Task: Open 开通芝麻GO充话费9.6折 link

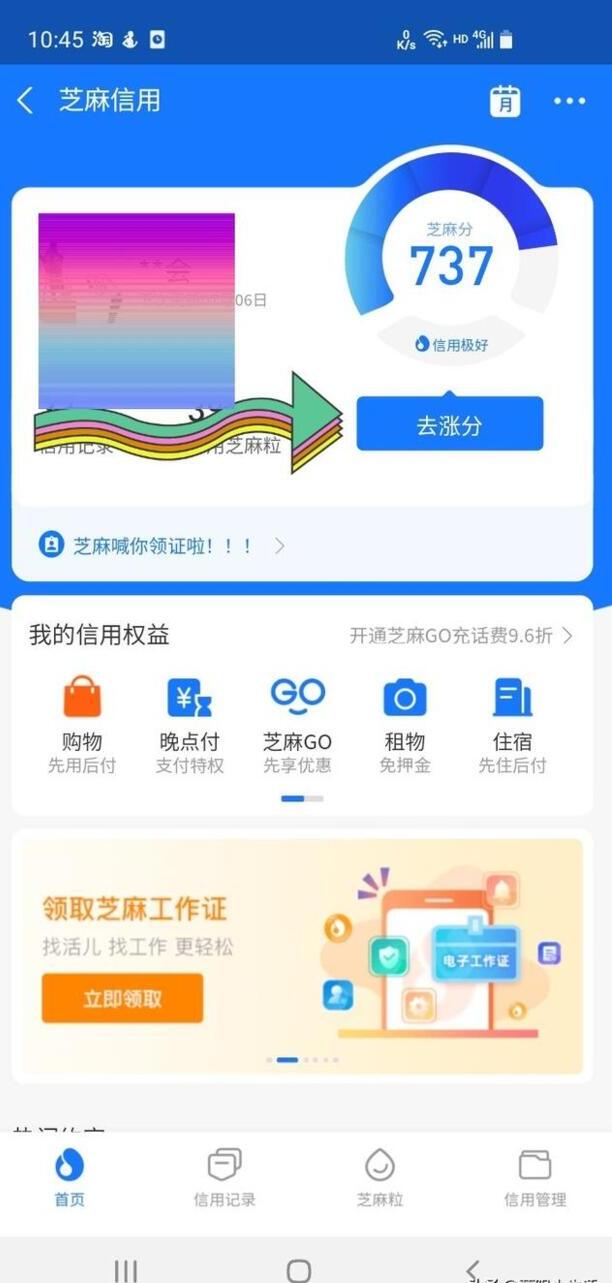Action: (460, 636)
